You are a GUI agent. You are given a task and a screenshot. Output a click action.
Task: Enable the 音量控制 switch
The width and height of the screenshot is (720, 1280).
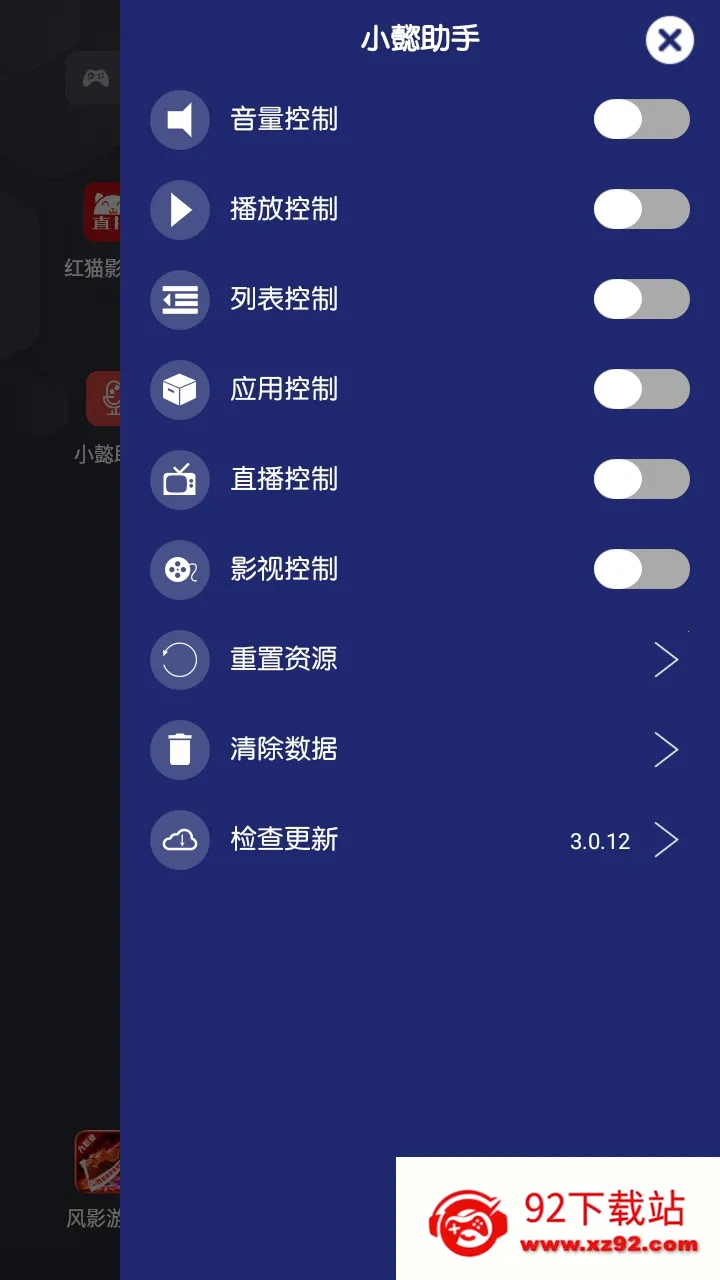(641, 119)
